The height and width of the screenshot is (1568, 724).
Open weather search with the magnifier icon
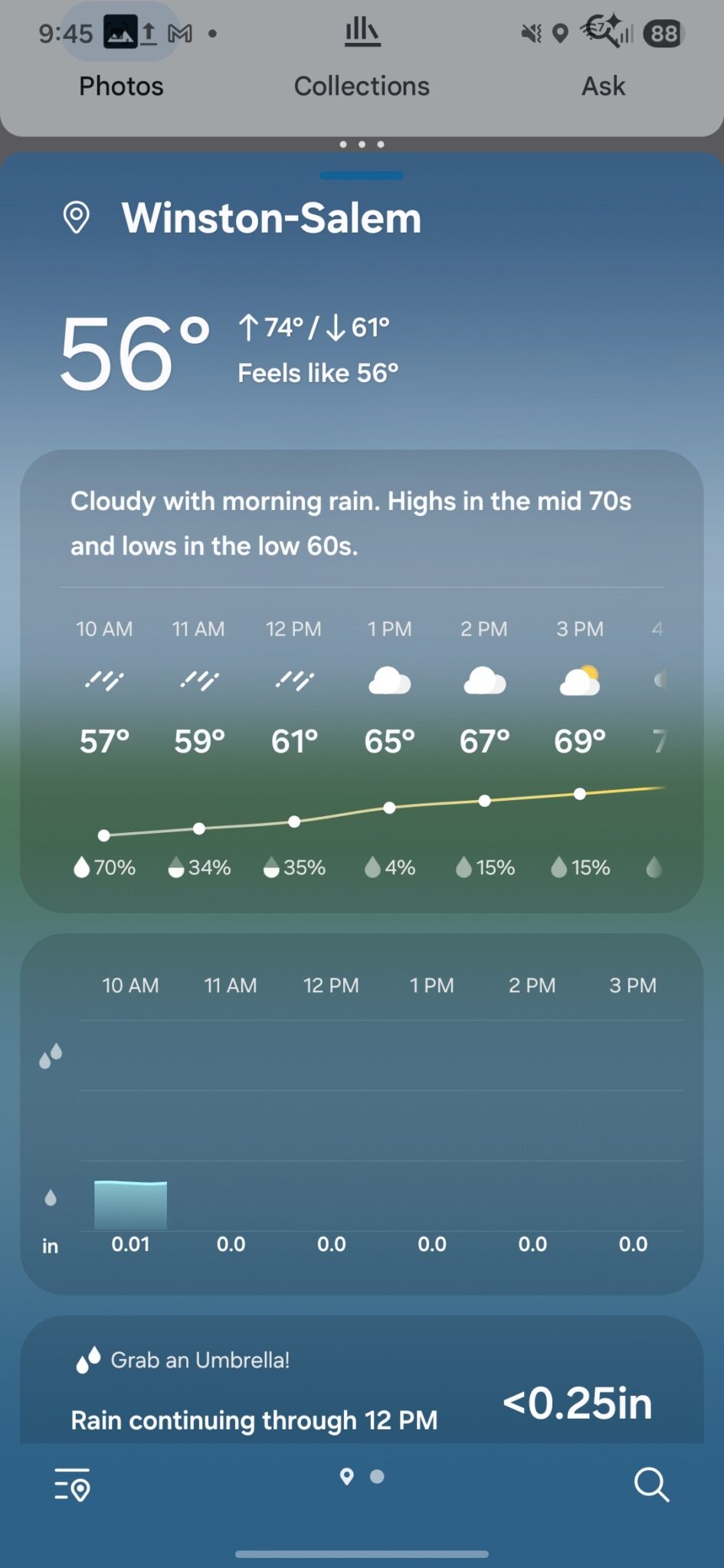[x=652, y=1484]
